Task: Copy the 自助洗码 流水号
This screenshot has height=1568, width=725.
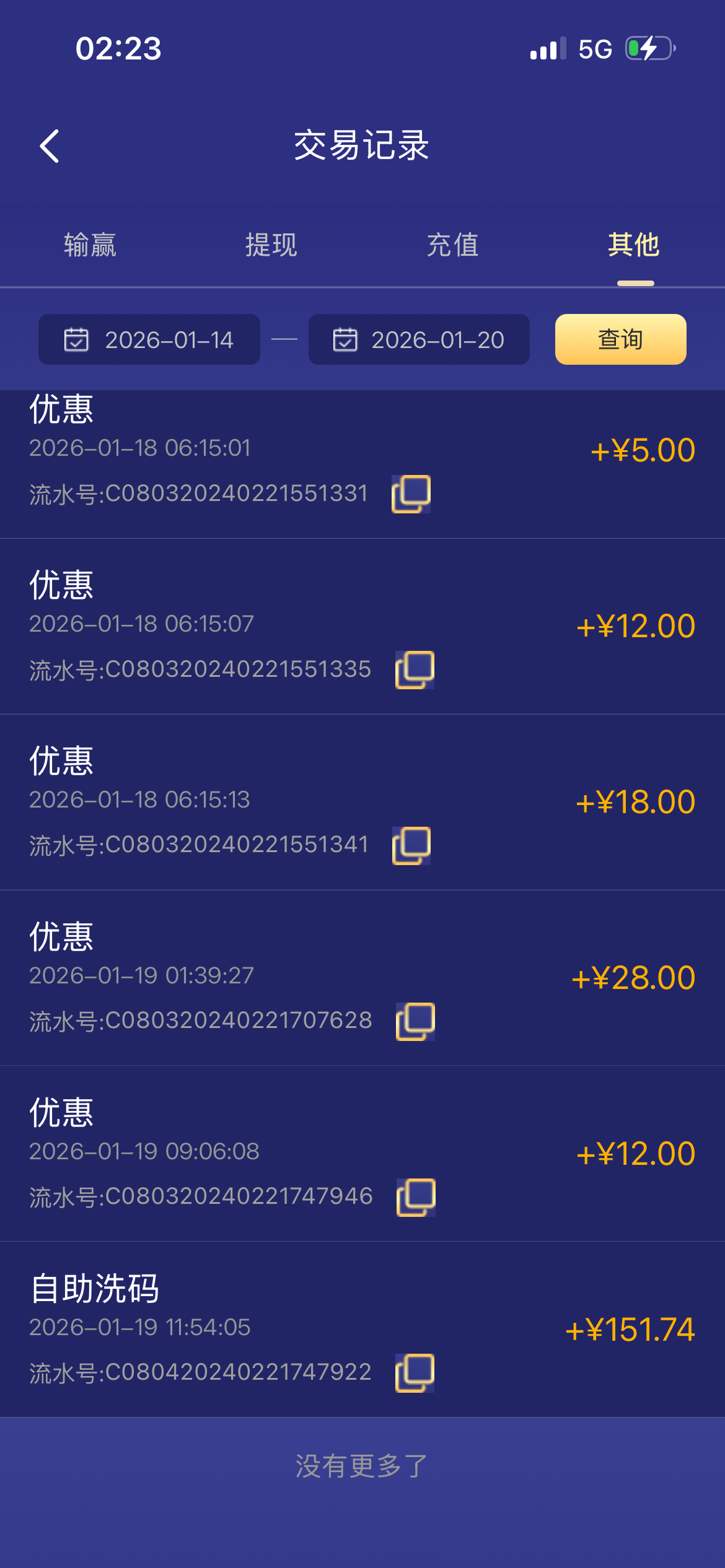Action: (414, 1372)
